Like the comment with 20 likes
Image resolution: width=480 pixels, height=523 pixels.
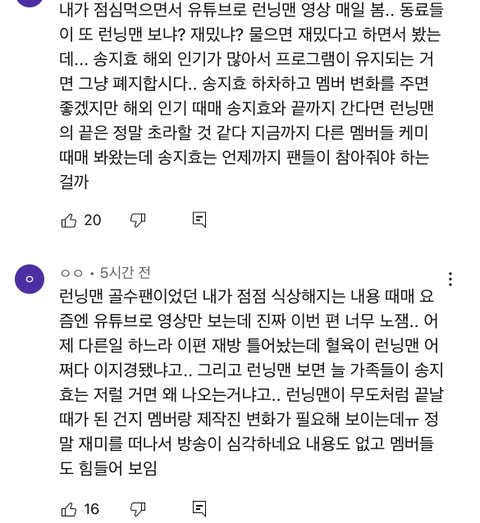click(x=69, y=220)
